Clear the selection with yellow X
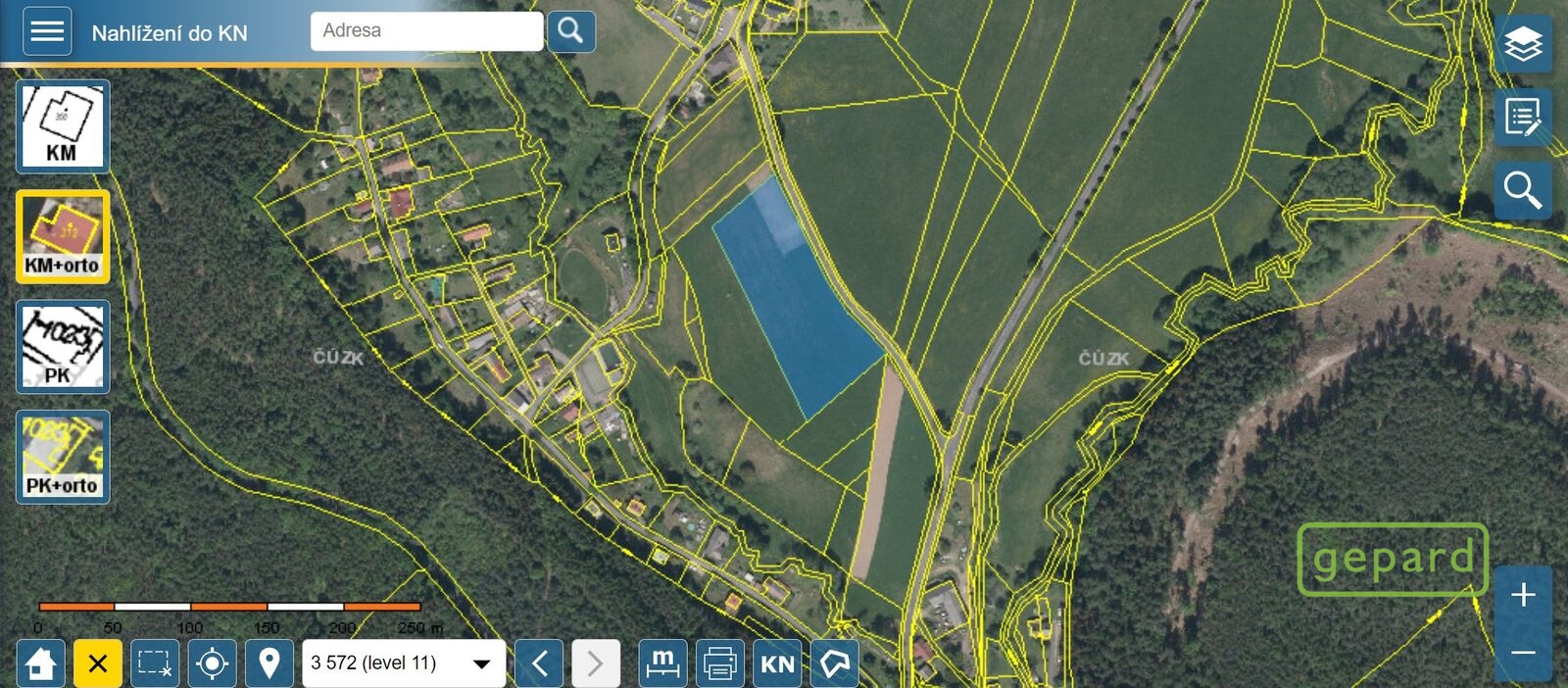Screen dimensions: 1568x688 (98, 663)
